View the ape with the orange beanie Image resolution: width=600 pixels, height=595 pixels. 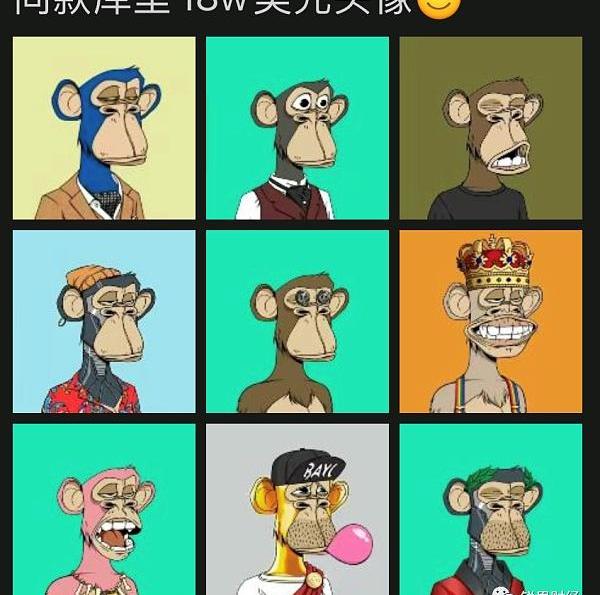pos(104,321)
